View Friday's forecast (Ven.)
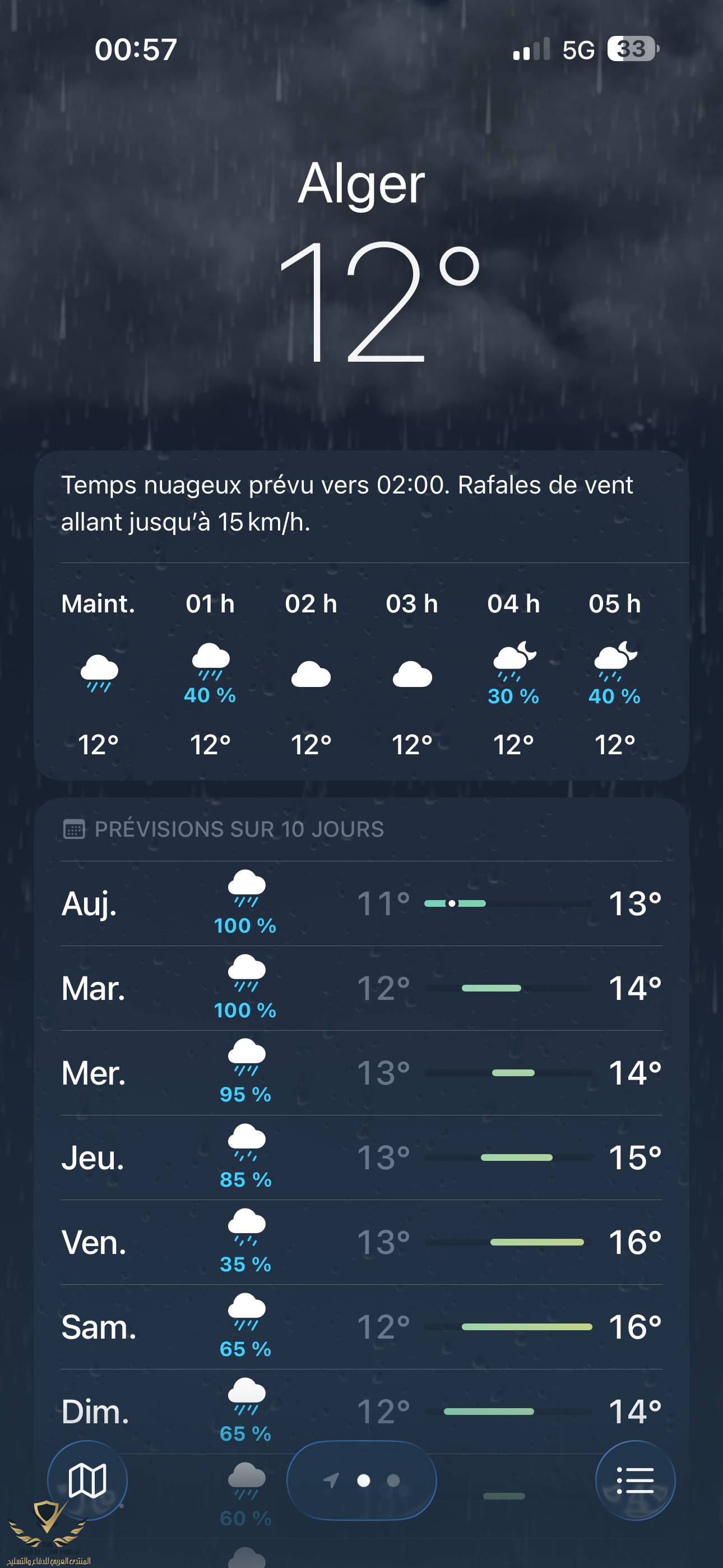 pyautogui.click(x=361, y=1242)
